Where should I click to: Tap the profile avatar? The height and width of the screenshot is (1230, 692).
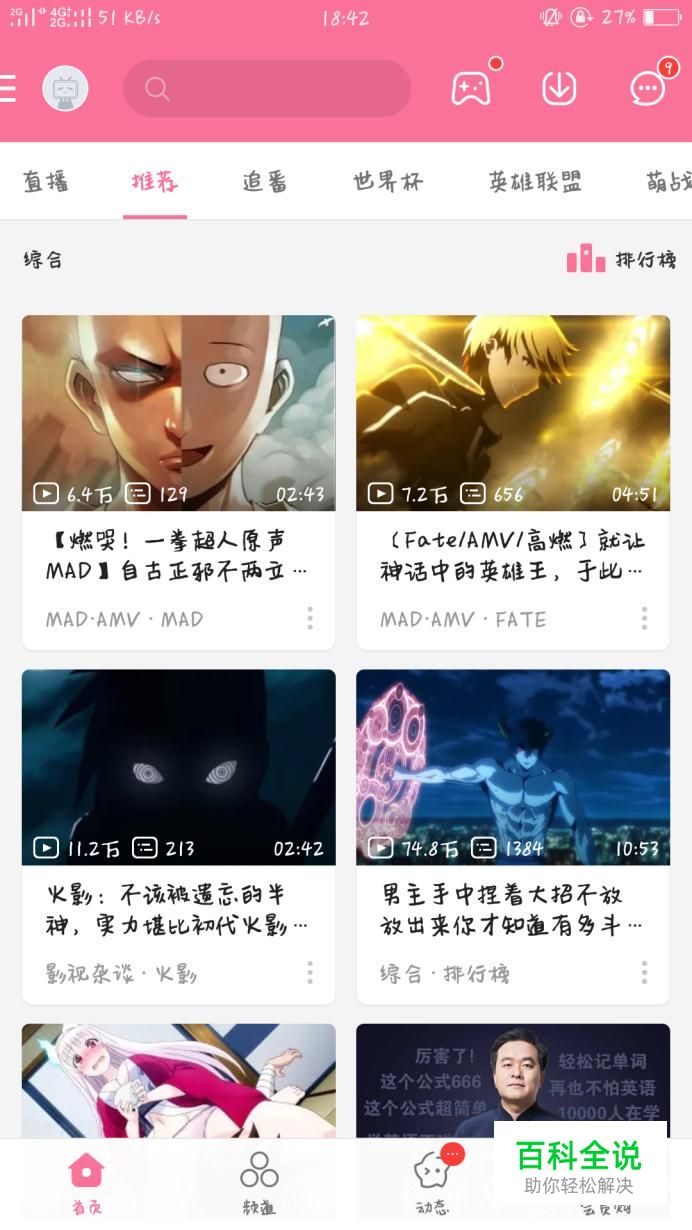(65, 89)
